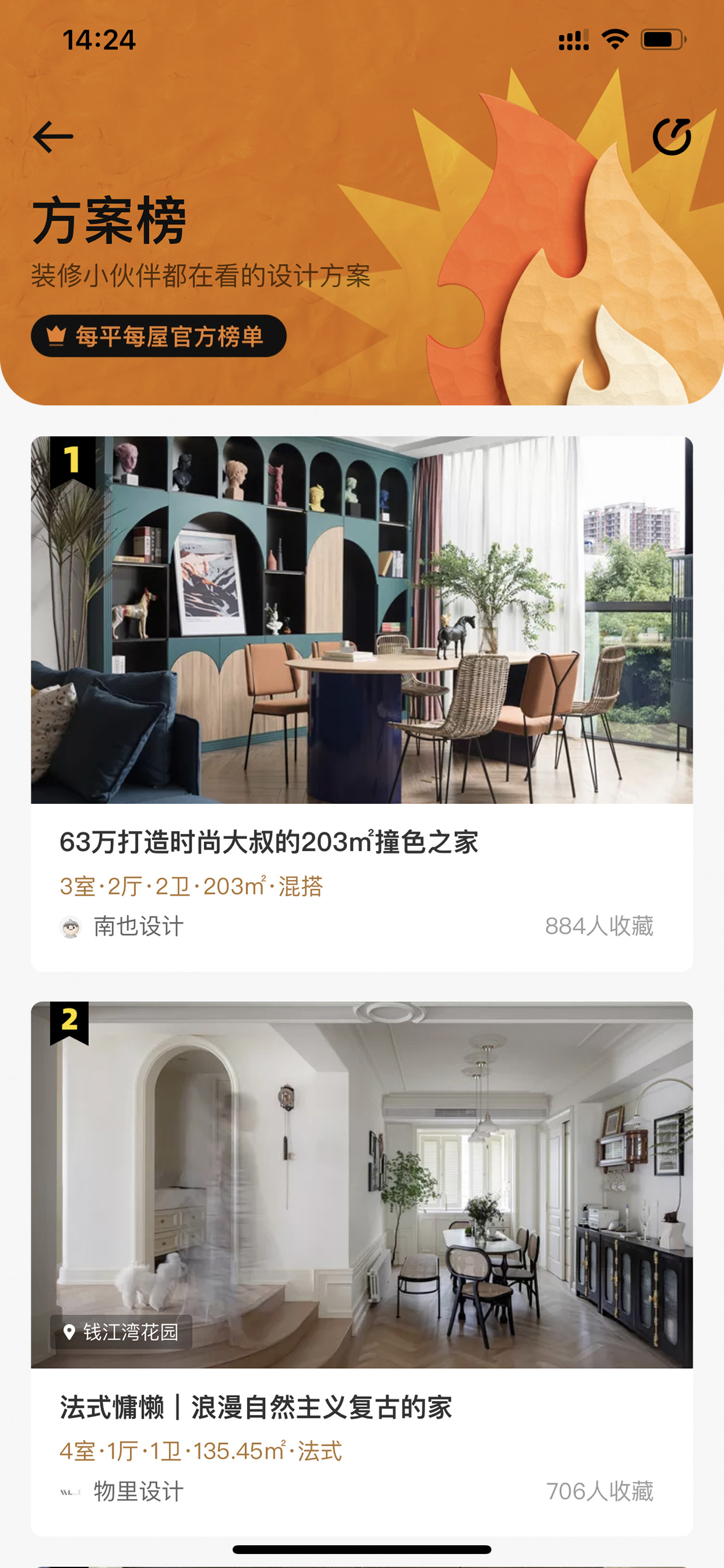Screen dimensions: 724x1568
Task: Tap the share arrow icon in header
Action: point(671,136)
